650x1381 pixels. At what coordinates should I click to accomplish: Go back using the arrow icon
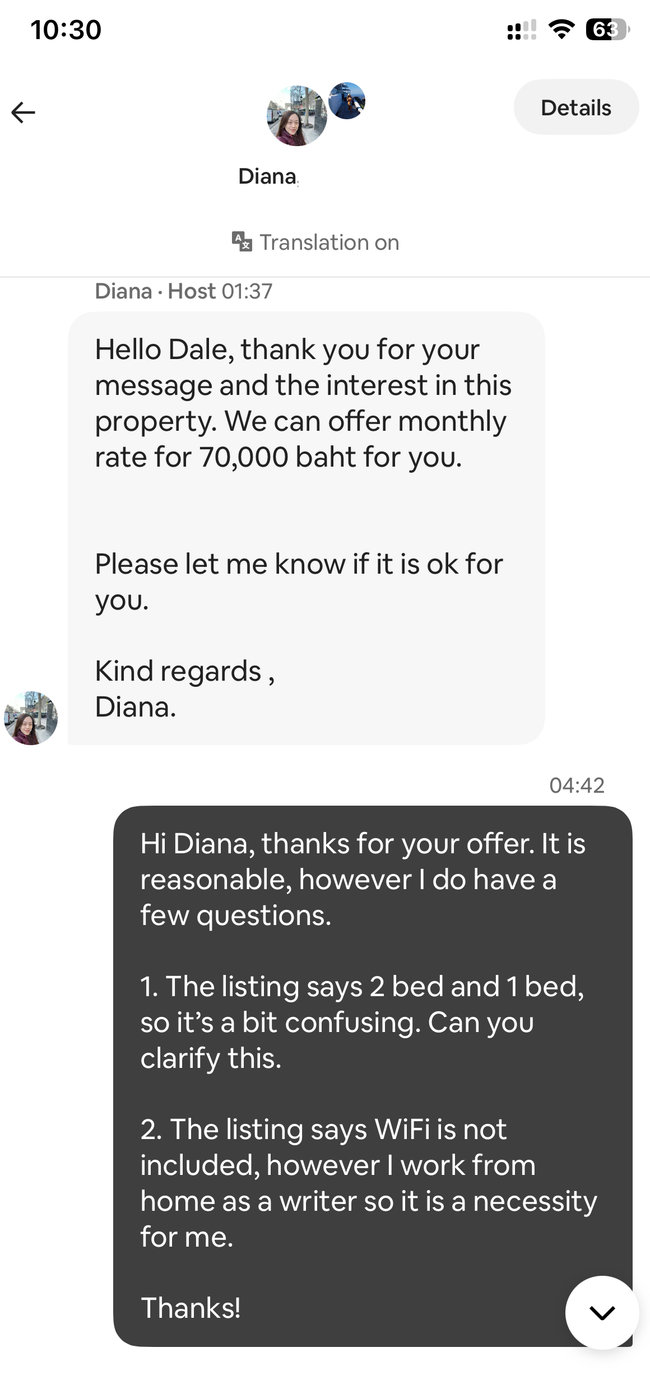pyautogui.click(x=23, y=112)
